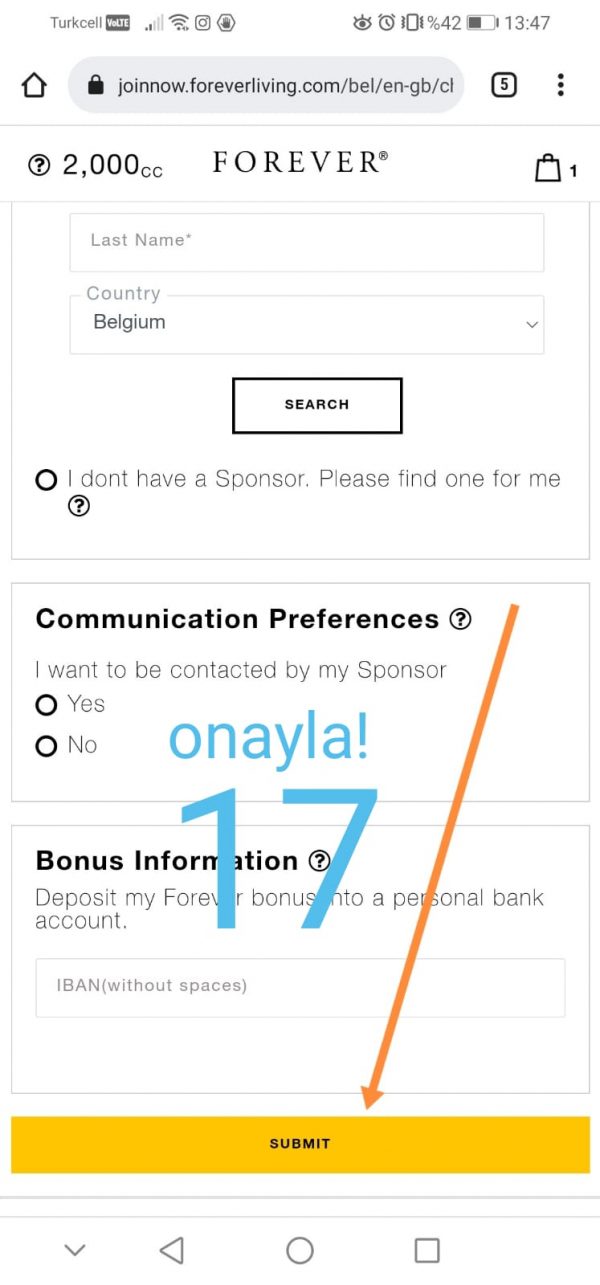Submit the registration form

(x=300, y=1144)
